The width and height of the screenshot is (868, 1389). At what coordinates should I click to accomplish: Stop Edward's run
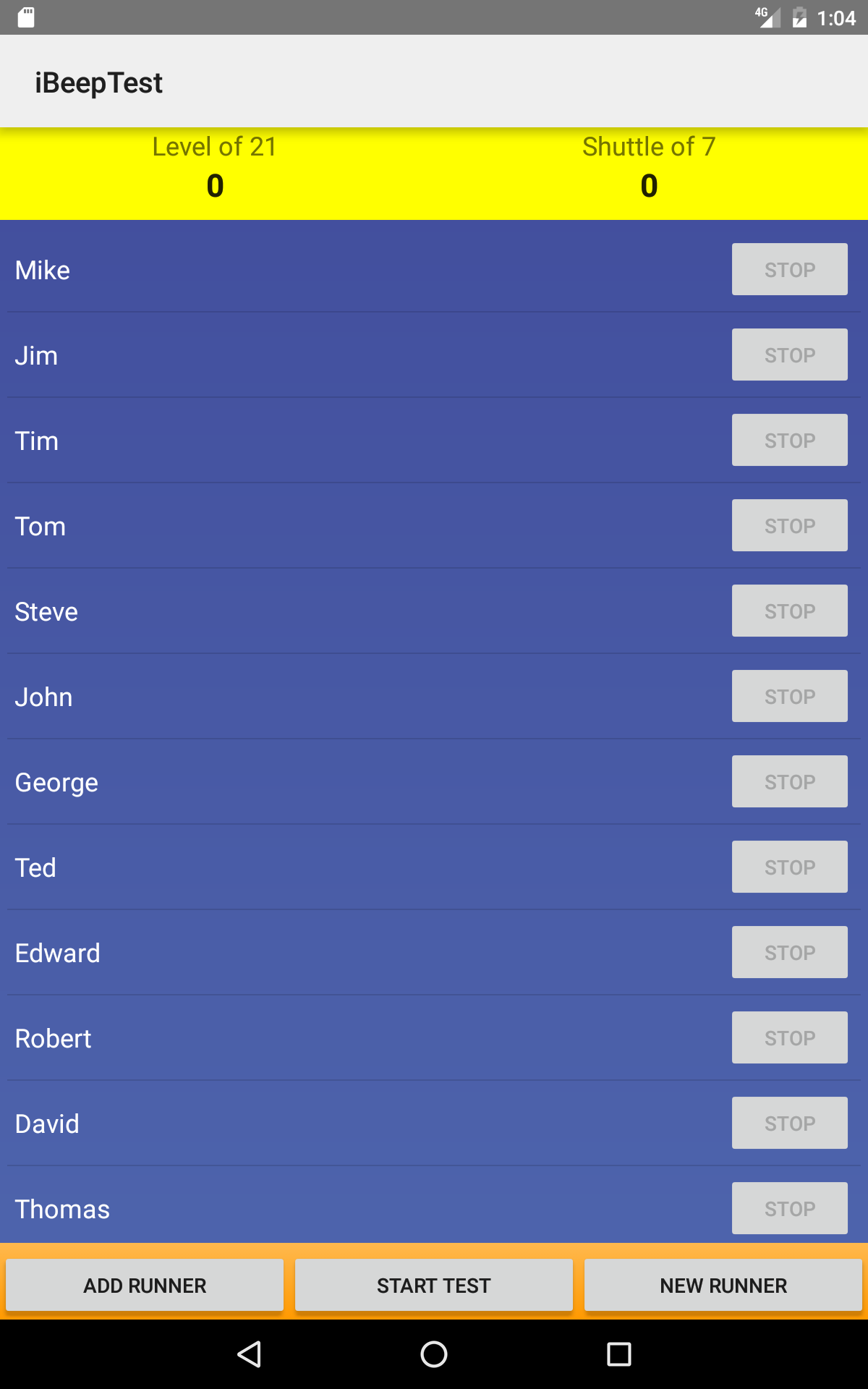pyautogui.click(x=789, y=952)
